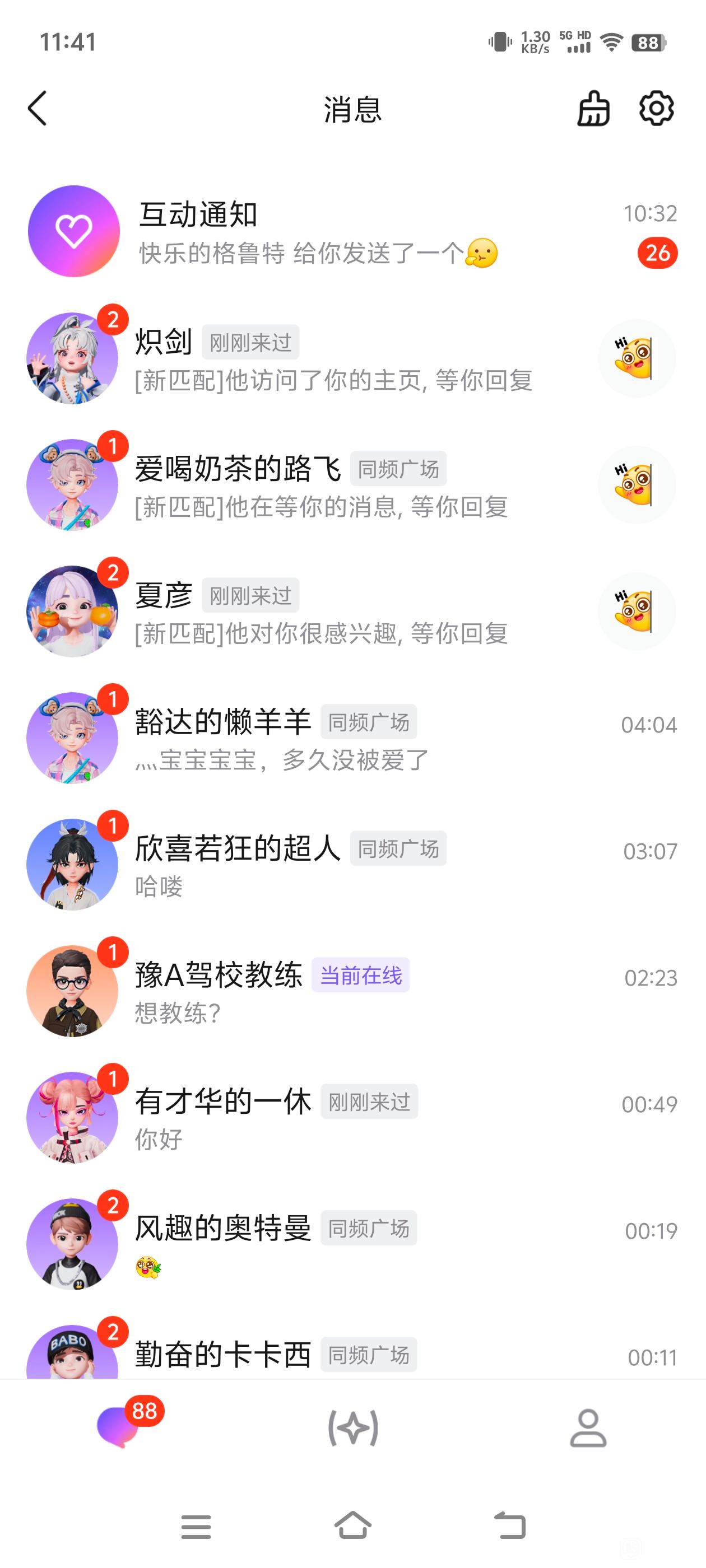Image resolution: width=706 pixels, height=1568 pixels.
Task: Go to the system home screen
Action: click(x=352, y=1527)
